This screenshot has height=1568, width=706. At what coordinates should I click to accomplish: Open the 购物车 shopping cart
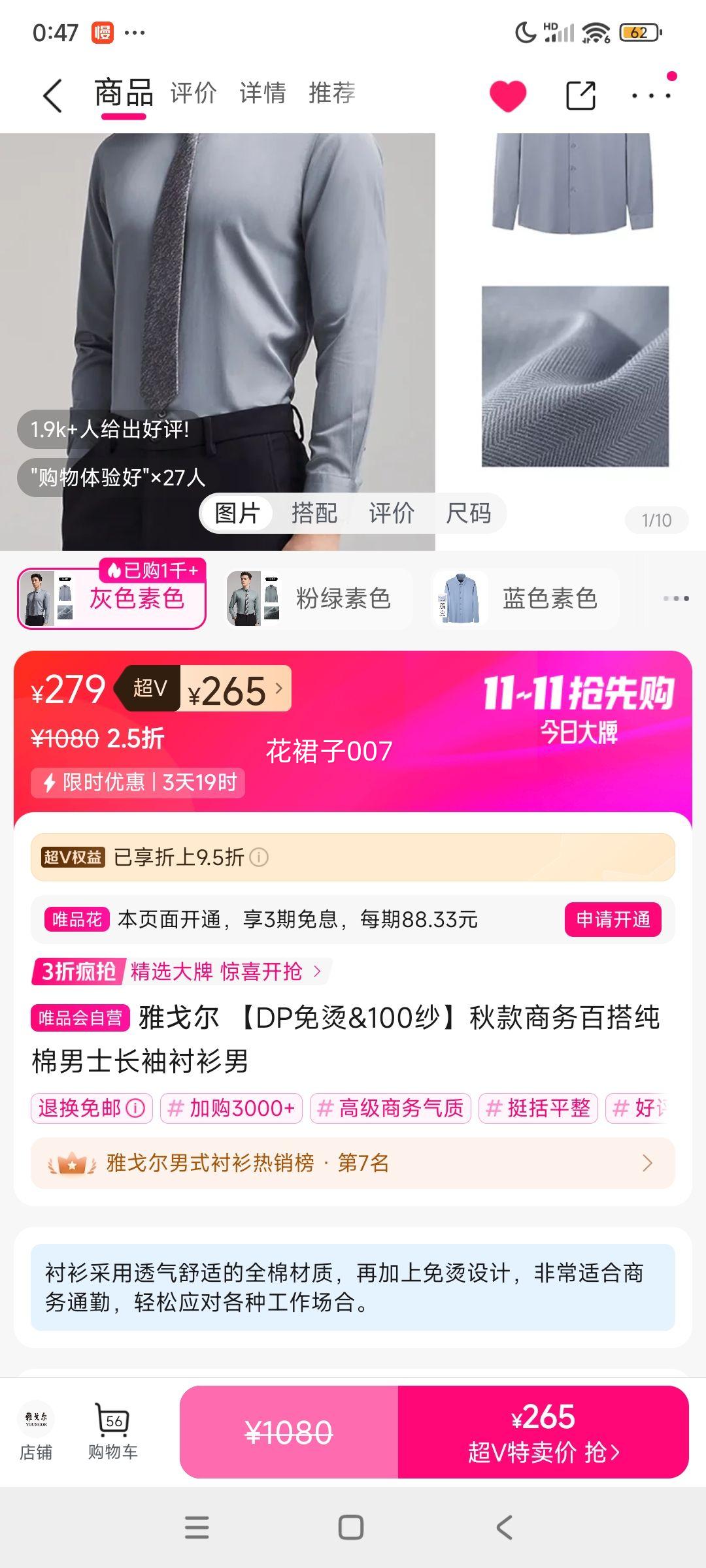pyautogui.click(x=113, y=1431)
